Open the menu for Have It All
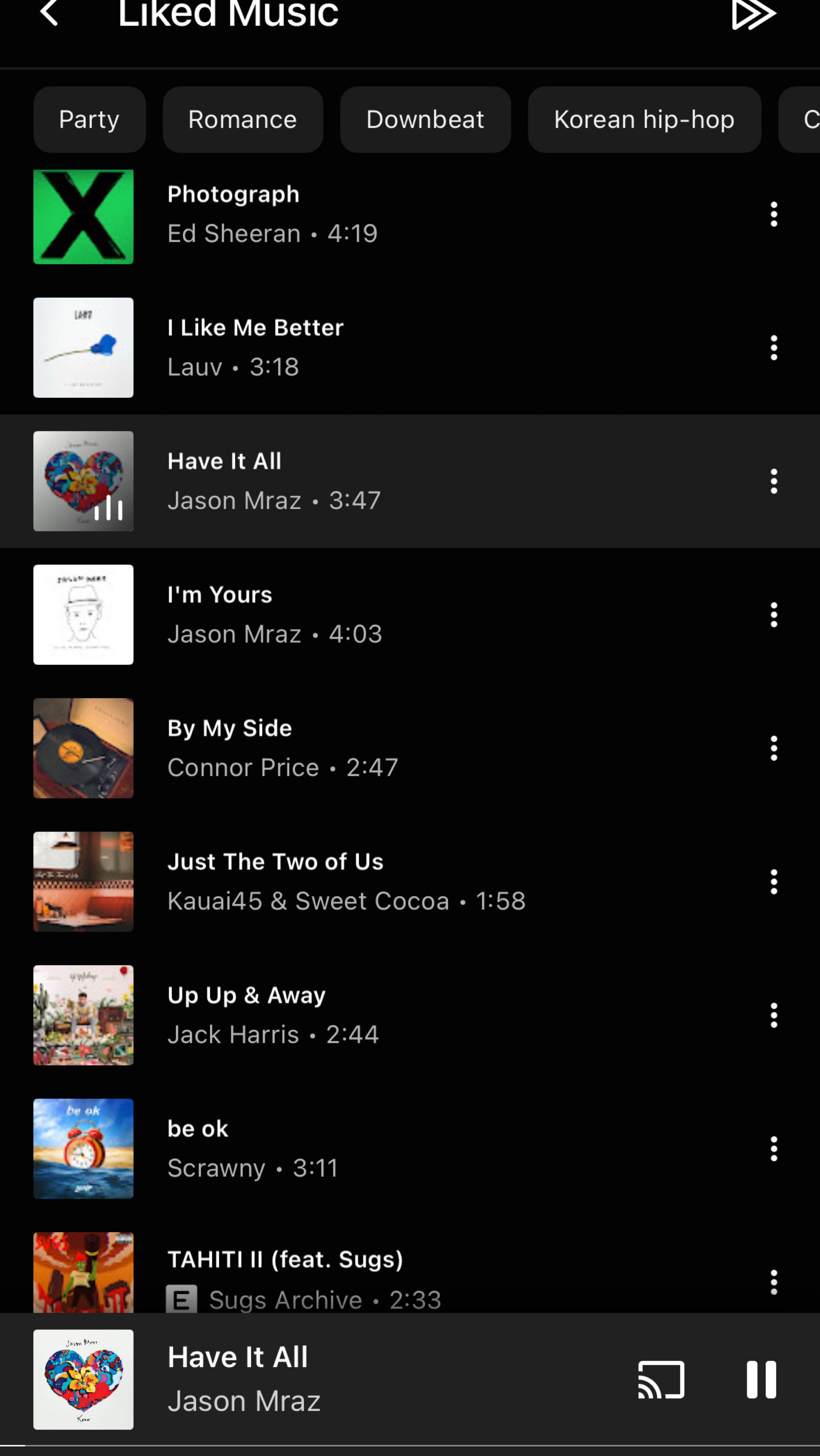820x1456 pixels. click(774, 481)
